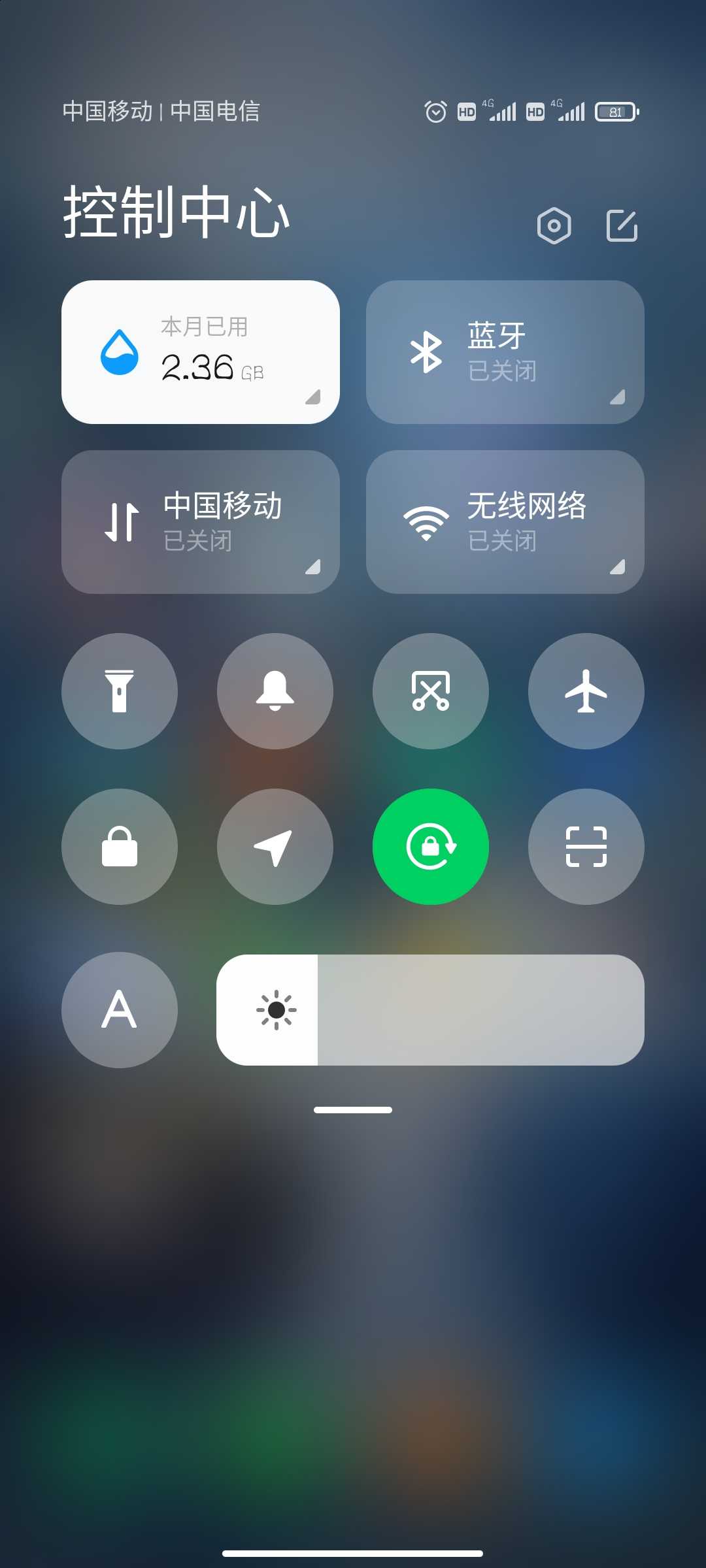Toggle location services arrow
706x1568 pixels.
coord(275,847)
